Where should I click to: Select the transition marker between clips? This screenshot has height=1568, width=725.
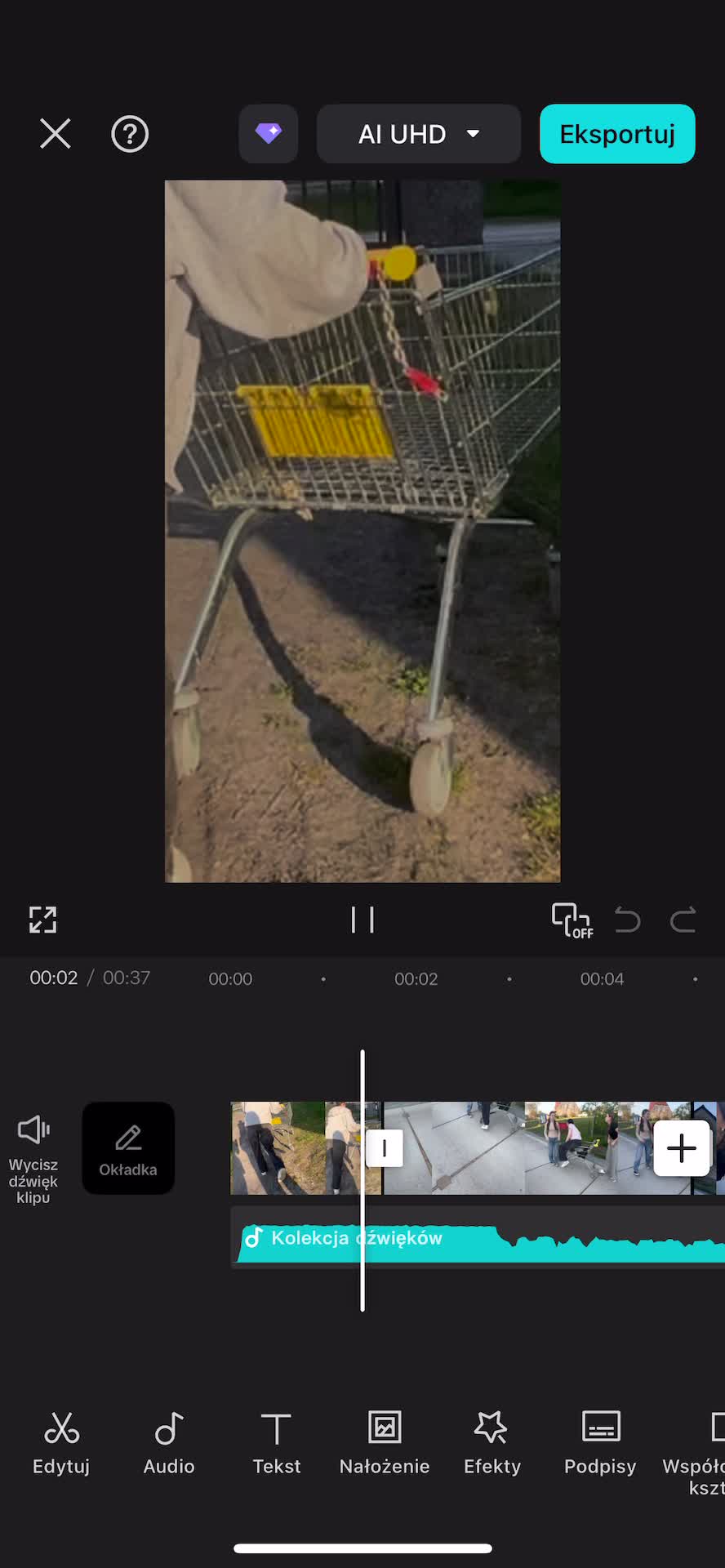coord(385,1147)
